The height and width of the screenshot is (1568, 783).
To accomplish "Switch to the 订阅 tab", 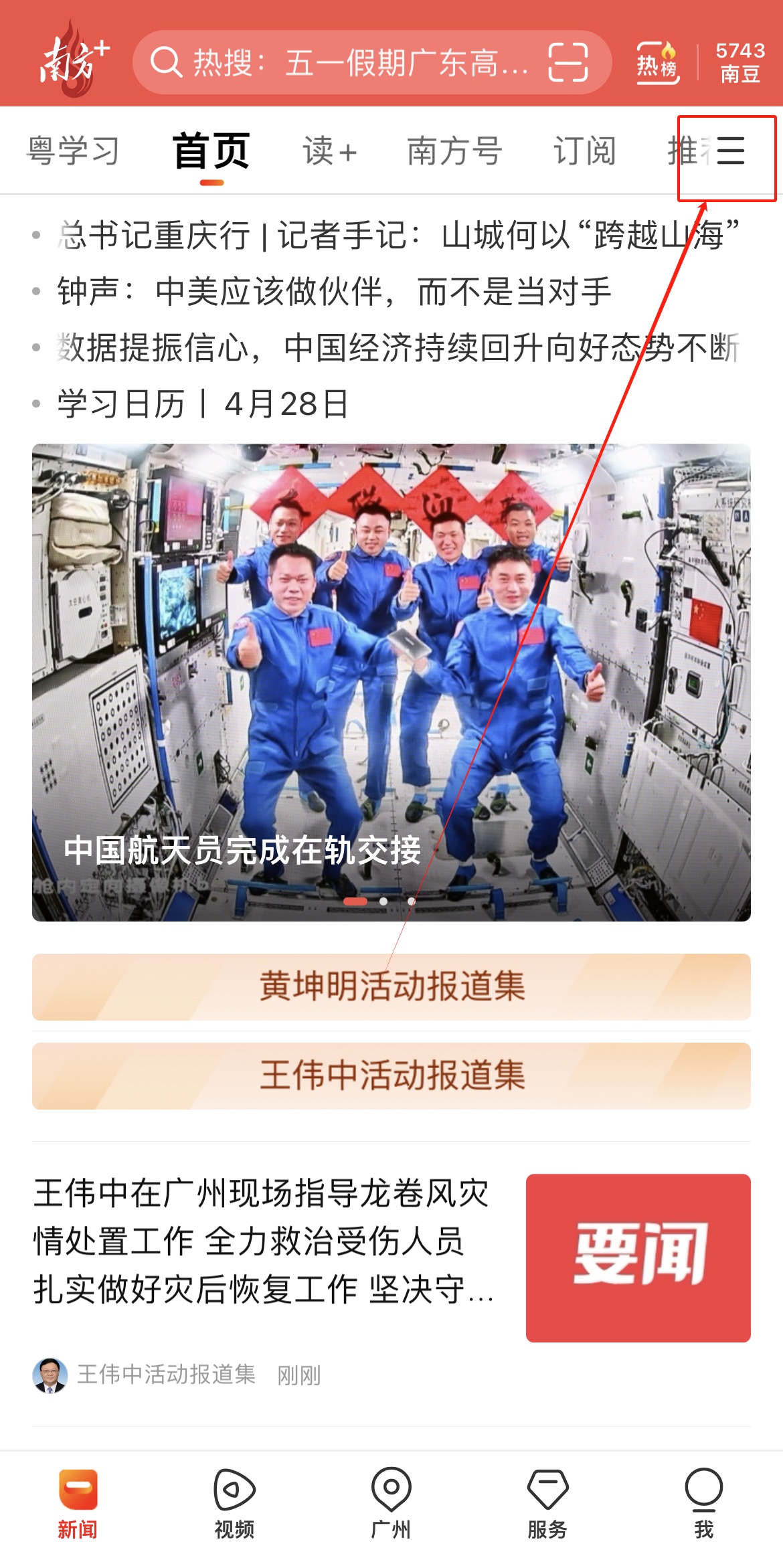I will [x=584, y=151].
